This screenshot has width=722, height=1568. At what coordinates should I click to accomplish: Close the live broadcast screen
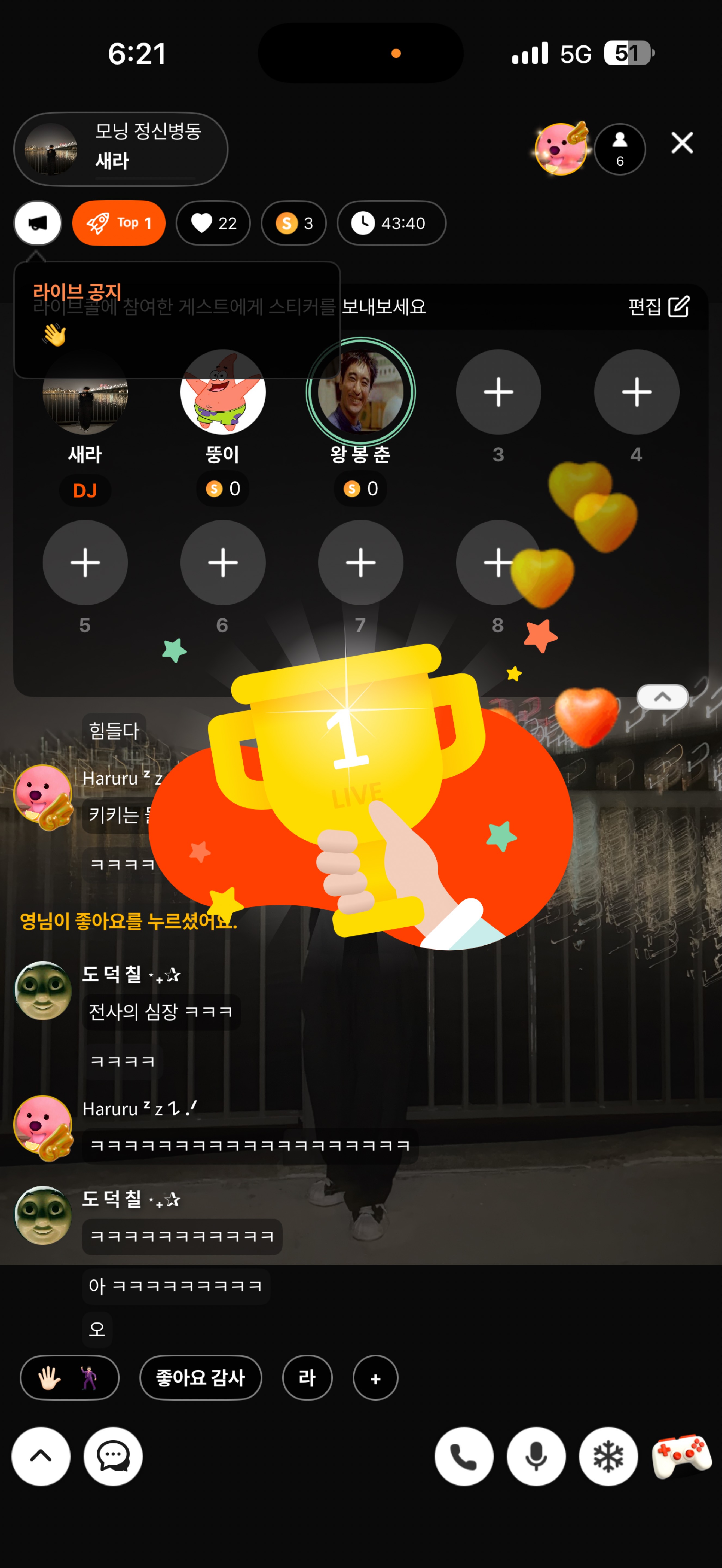pos(682,143)
